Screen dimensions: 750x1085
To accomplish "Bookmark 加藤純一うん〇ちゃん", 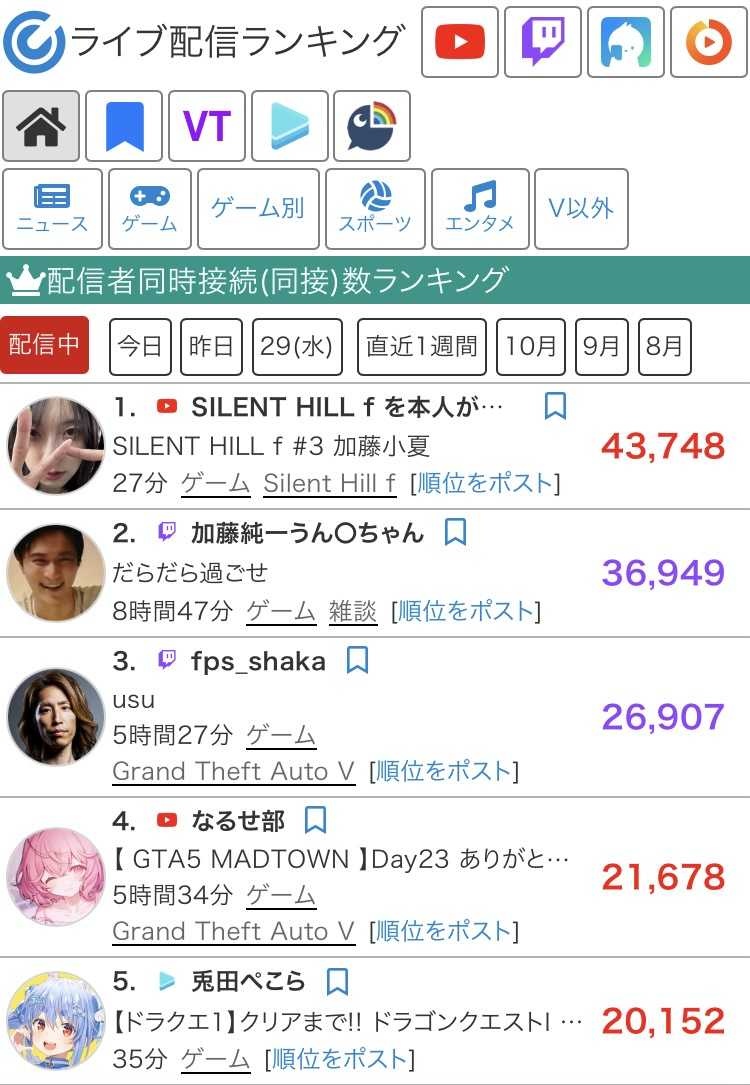I will click(455, 532).
